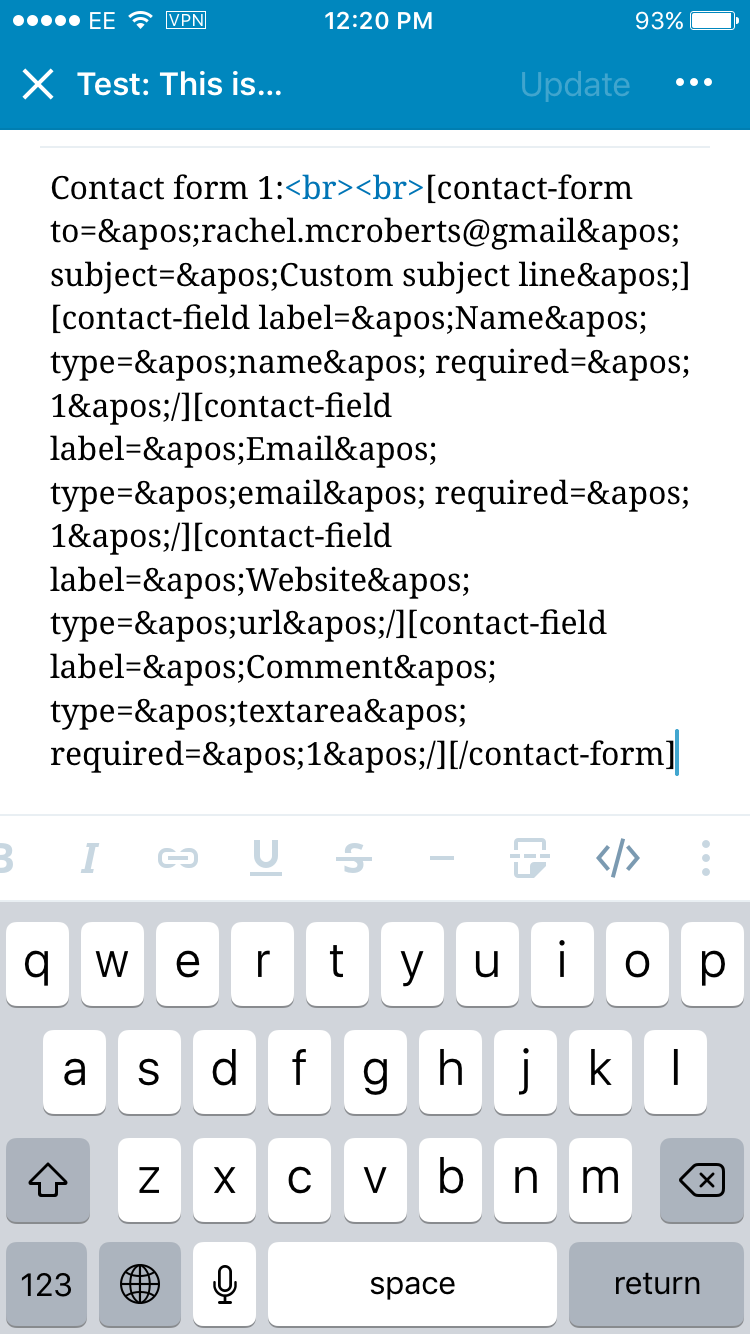The width and height of the screenshot is (750, 1334).
Task: Apply italic formatting
Action: 90,858
